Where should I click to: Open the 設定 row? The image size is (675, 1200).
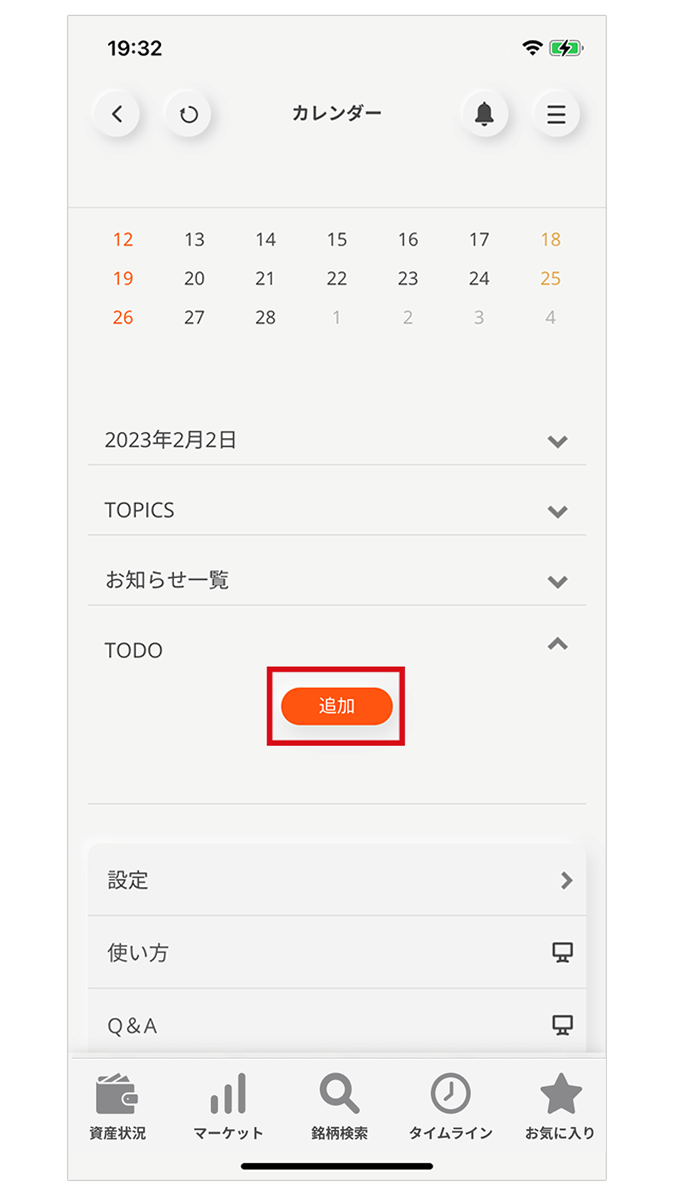tap(336, 880)
